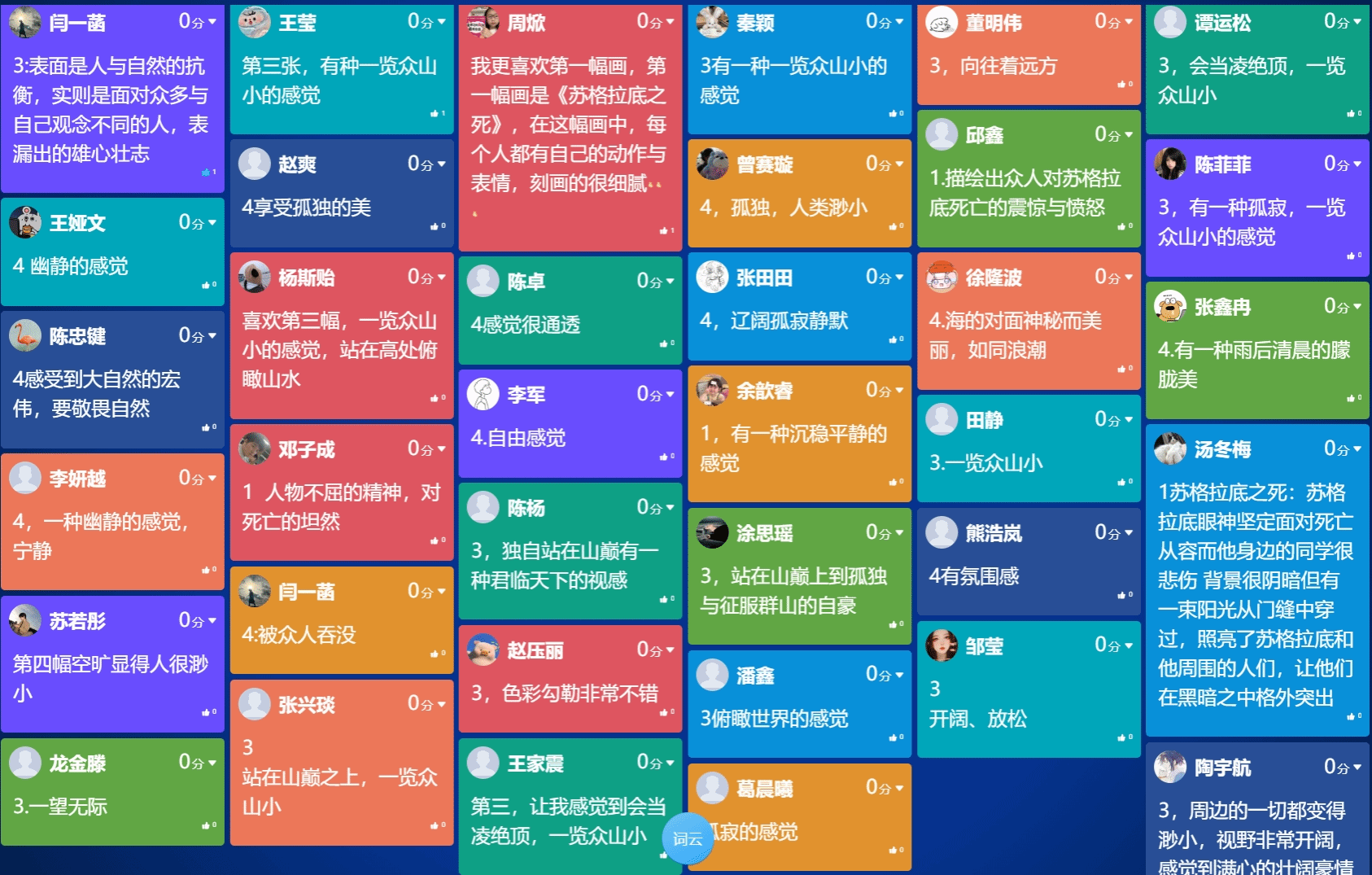The width and height of the screenshot is (1372, 875).
Task: Expand score dropdown on 周欣's card
Action: pos(656,22)
